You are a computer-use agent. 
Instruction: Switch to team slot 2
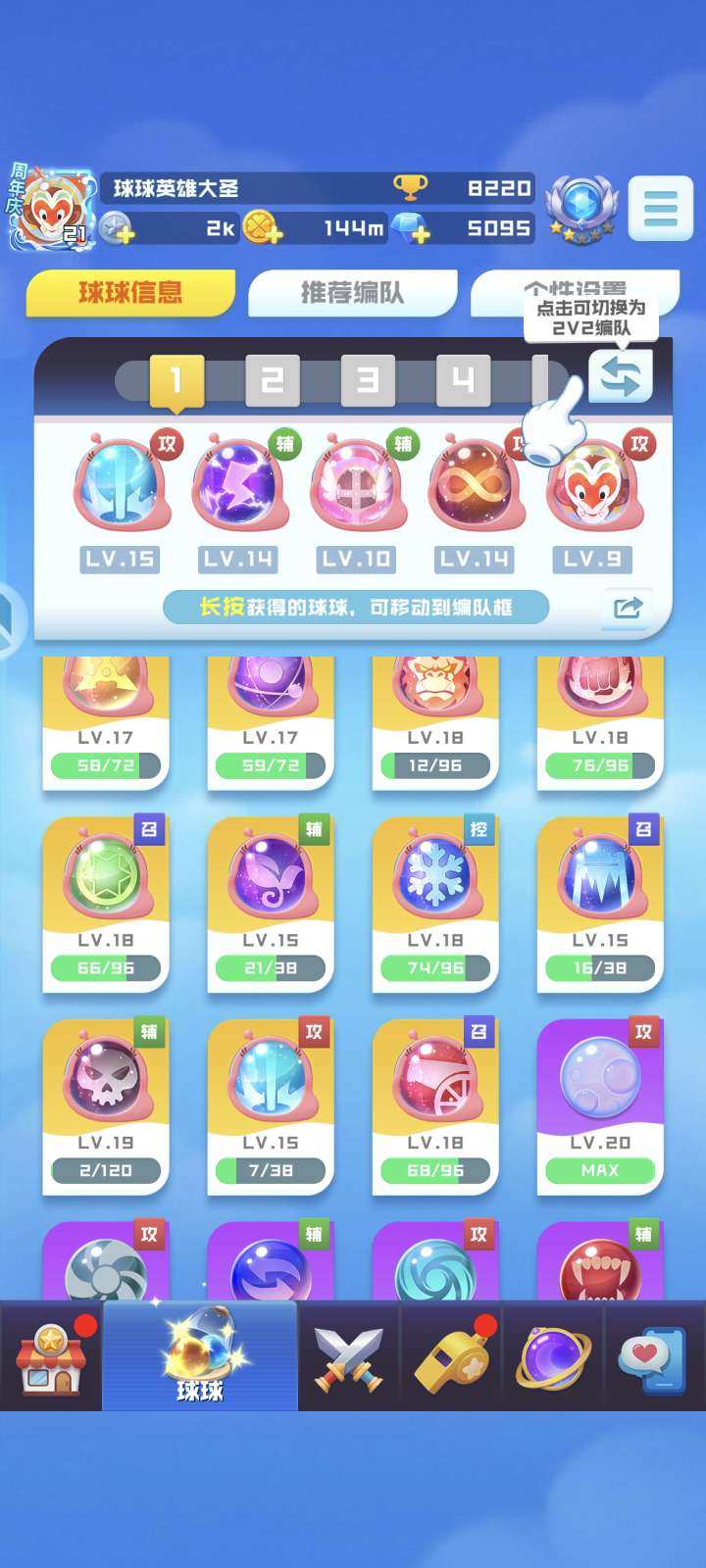click(x=272, y=380)
